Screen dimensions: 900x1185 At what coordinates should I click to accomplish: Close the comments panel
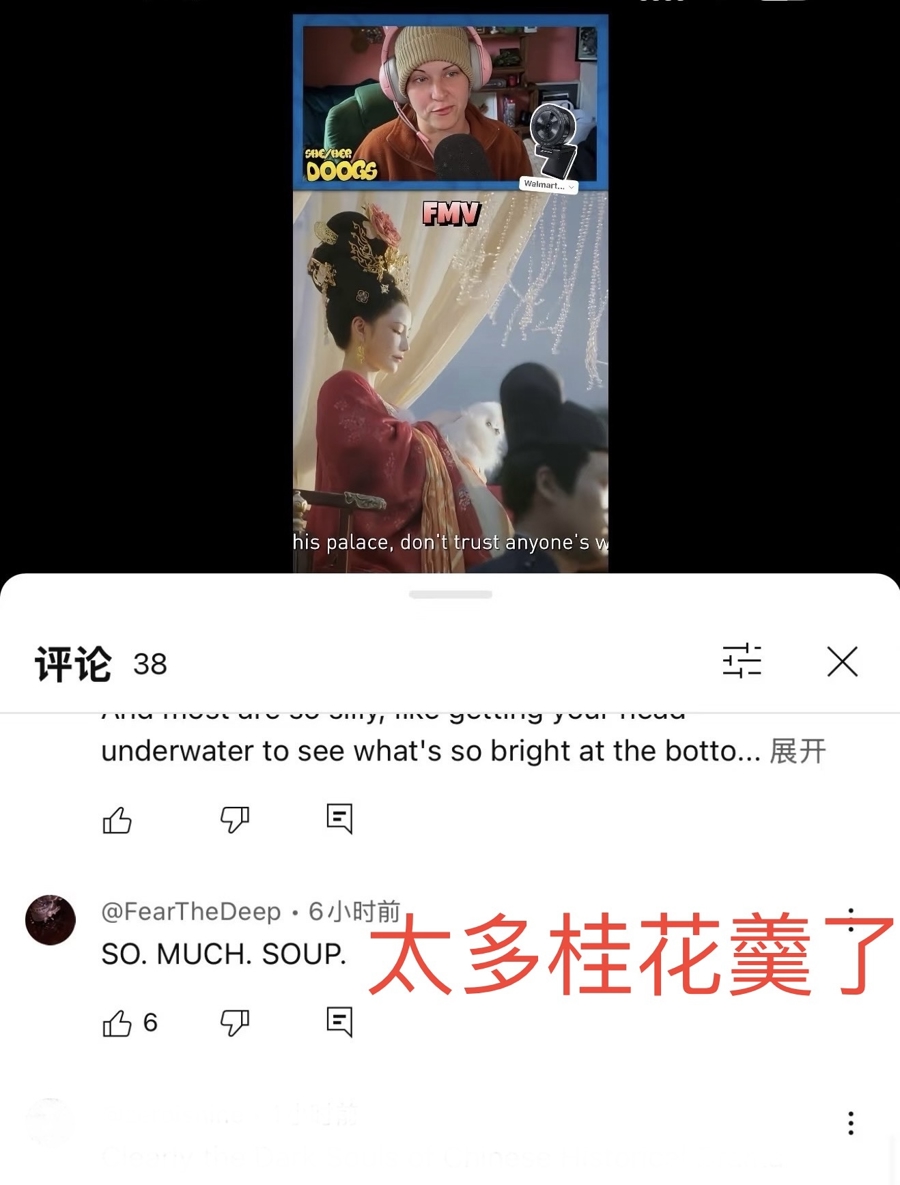[842, 662]
